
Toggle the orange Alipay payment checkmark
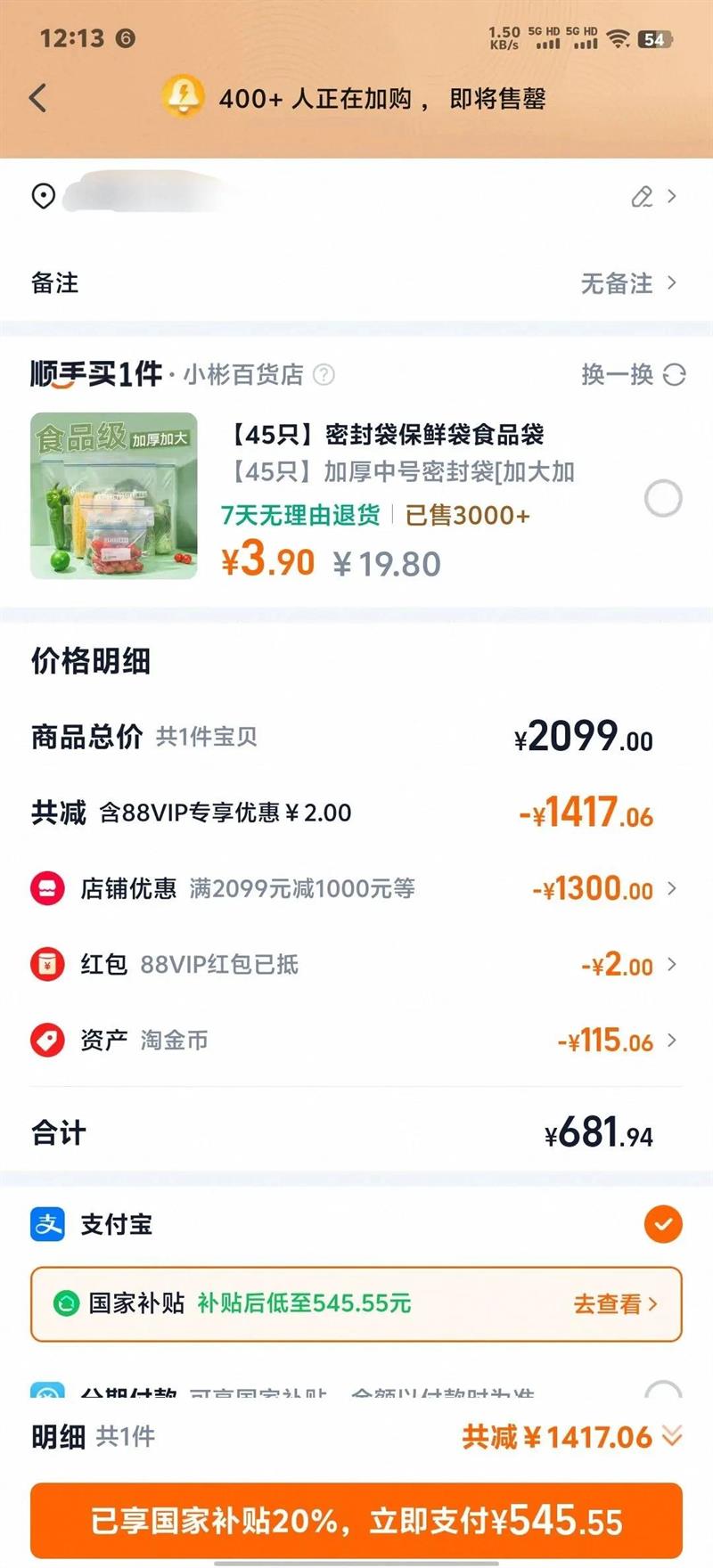[663, 1224]
